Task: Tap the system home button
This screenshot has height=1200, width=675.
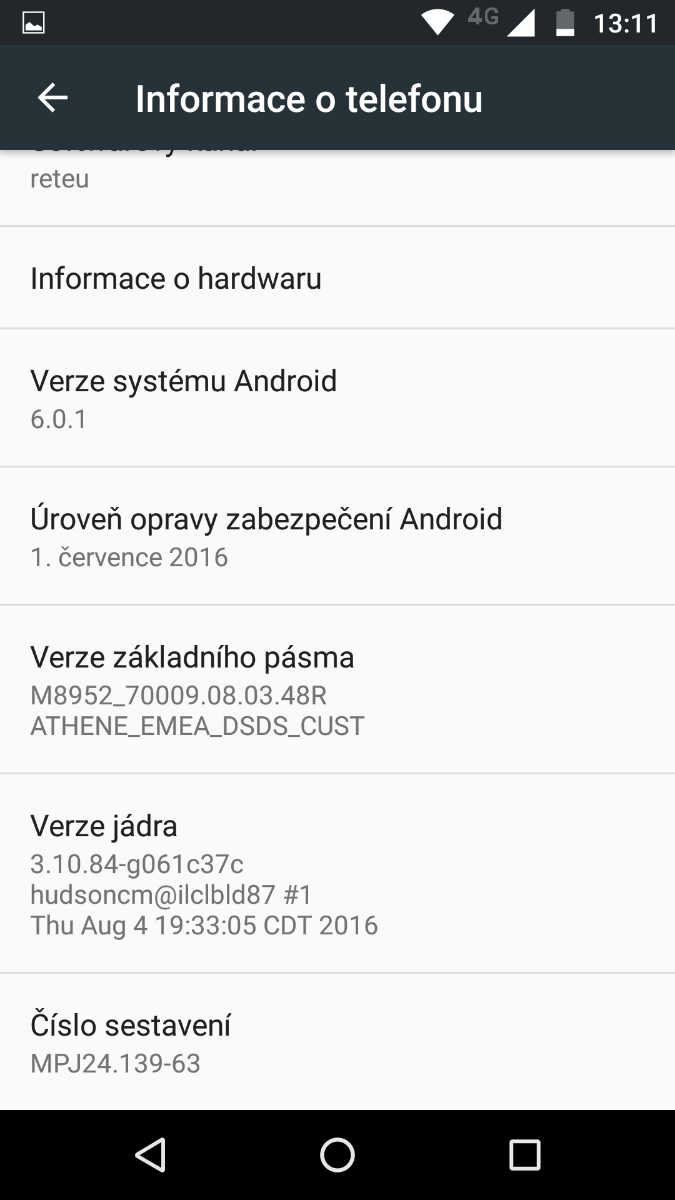Action: (337, 1155)
